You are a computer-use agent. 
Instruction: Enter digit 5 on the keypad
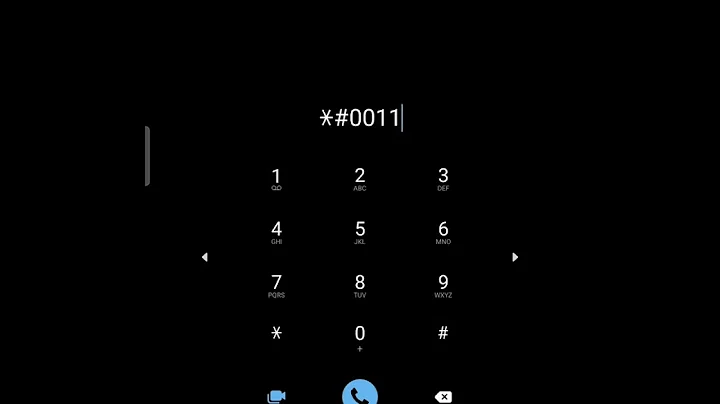360,232
